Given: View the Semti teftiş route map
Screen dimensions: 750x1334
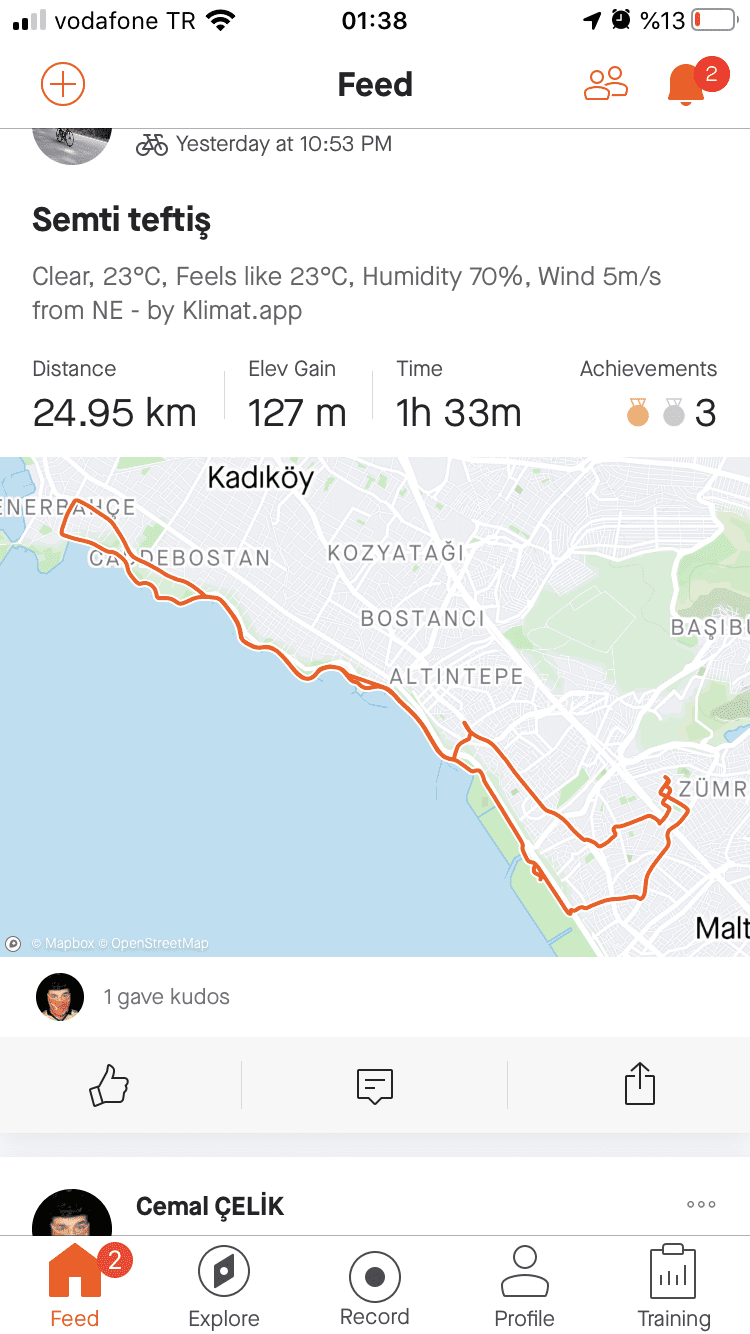Looking at the screenshot, I should [x=375, y=706].
